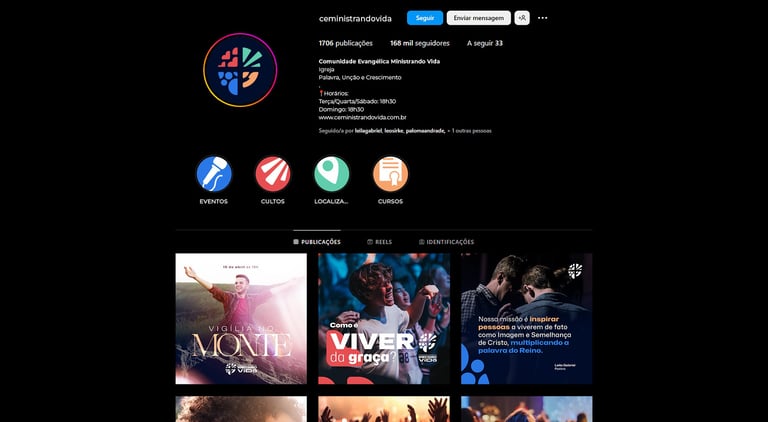Open the Nossa missão é inspirar pessoas post
This screenshot has width=768, height=422.
pos(527,319)
